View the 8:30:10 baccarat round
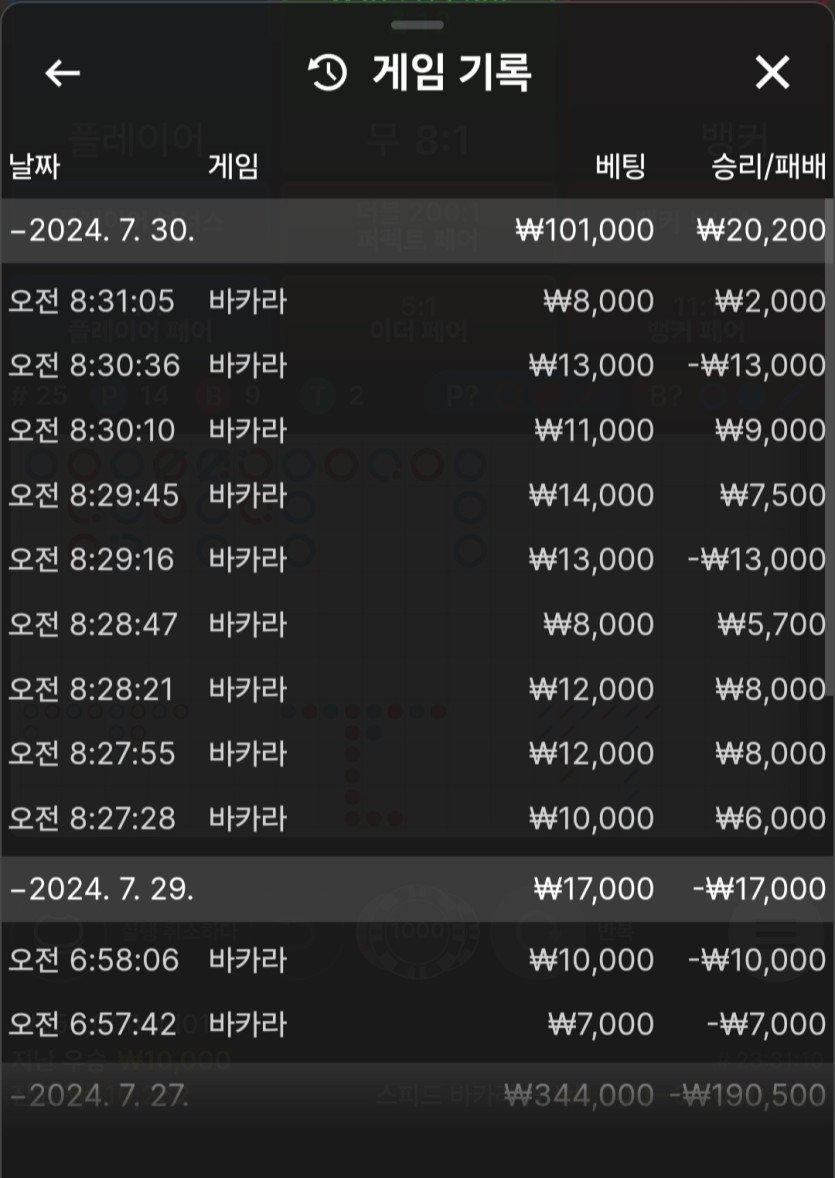 pos(417,431)
